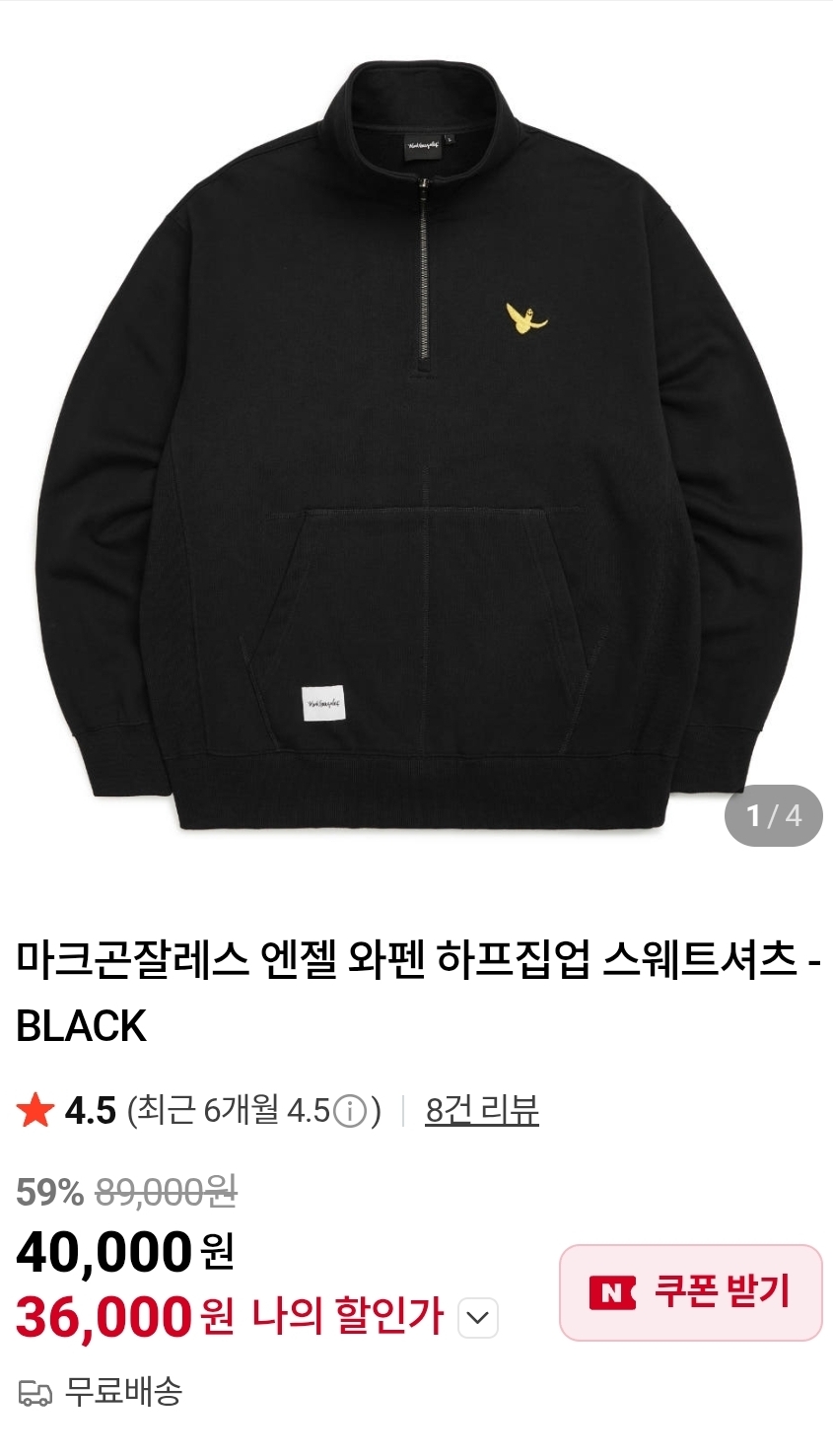This screenshot has height=1456, width=833.
Task: Expand the 나의 할인가 discount details
Action: click(x=478, y=1319)
